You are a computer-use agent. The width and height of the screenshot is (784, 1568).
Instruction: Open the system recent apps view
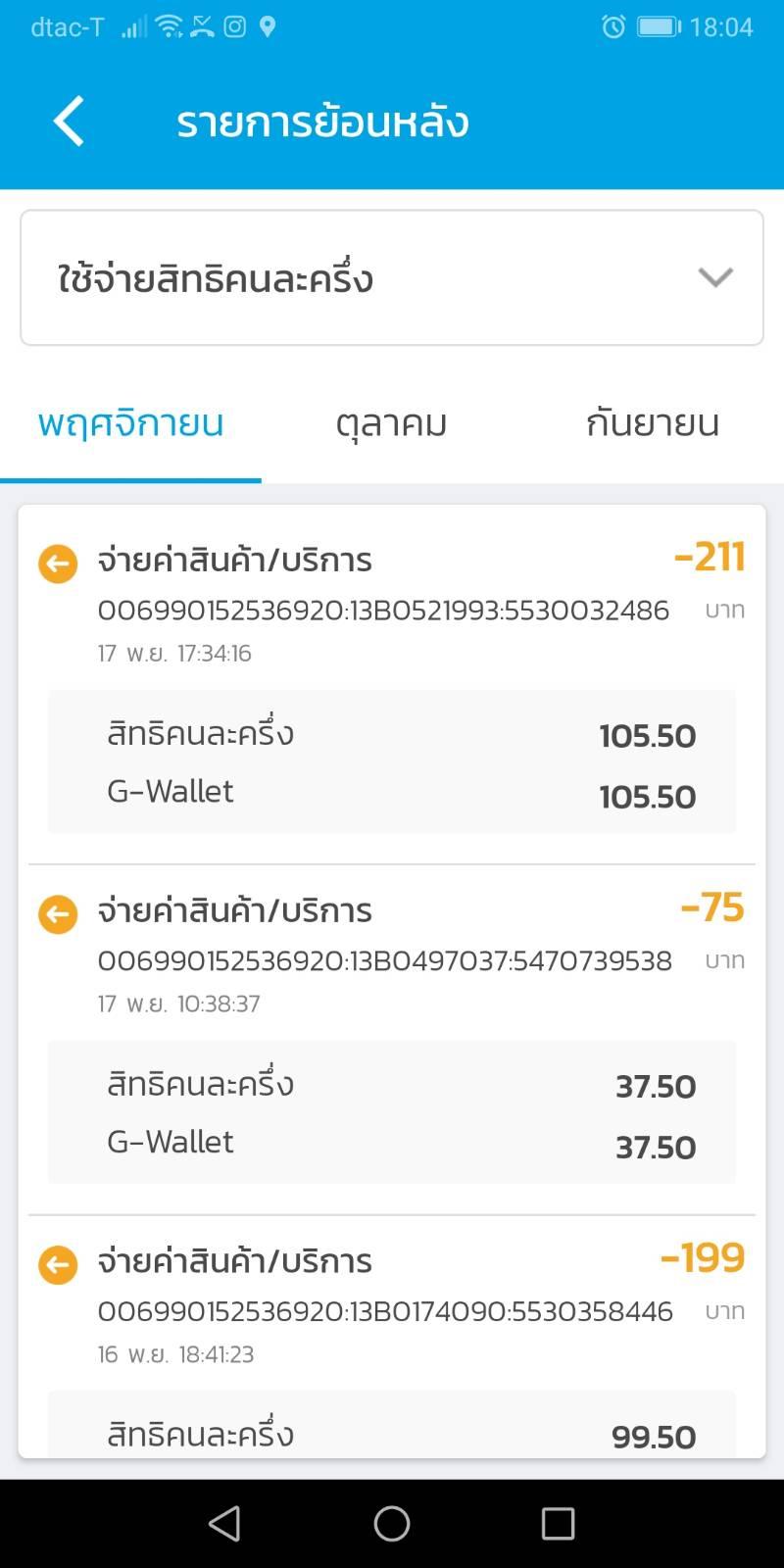click(x=558, y=1523)
